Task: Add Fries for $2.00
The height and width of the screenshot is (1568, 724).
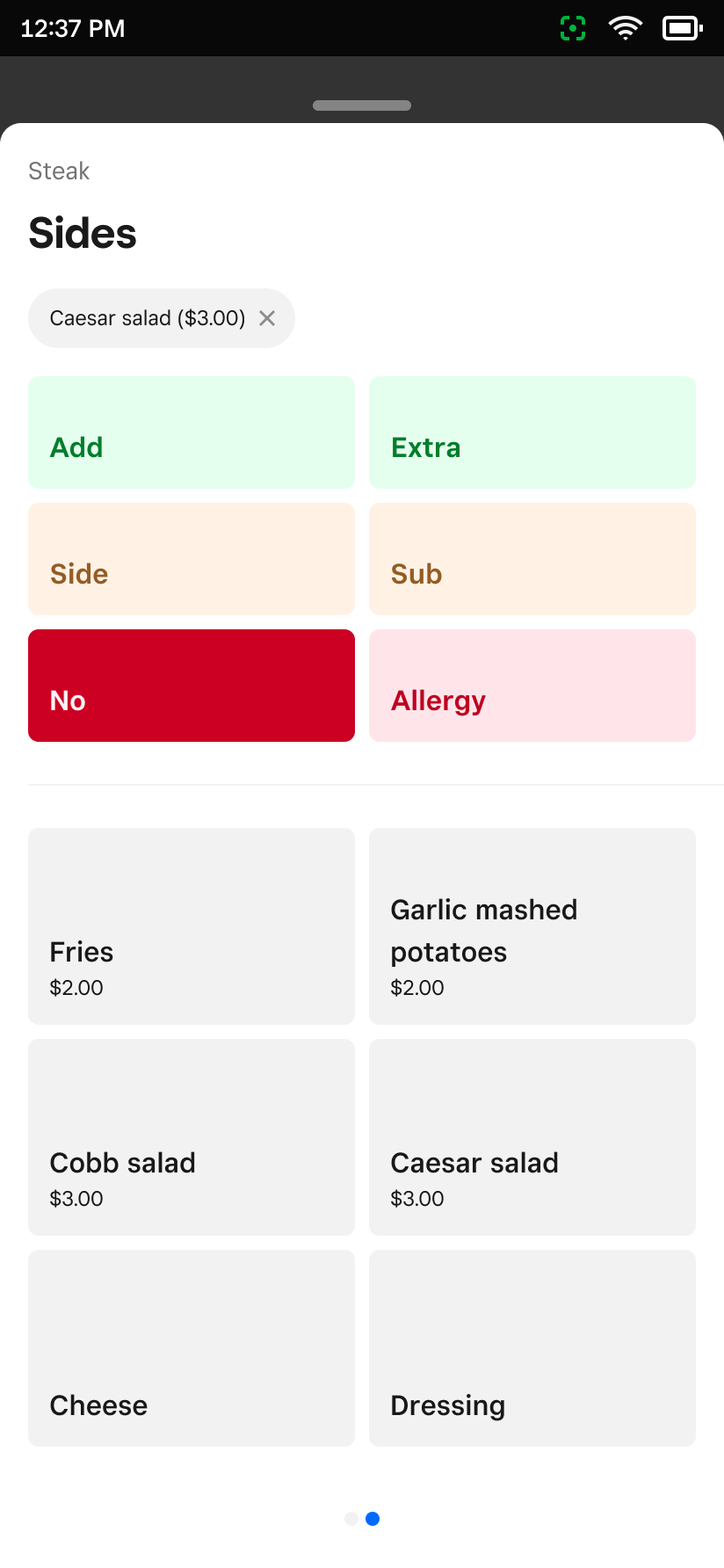Action: (192, 926)
